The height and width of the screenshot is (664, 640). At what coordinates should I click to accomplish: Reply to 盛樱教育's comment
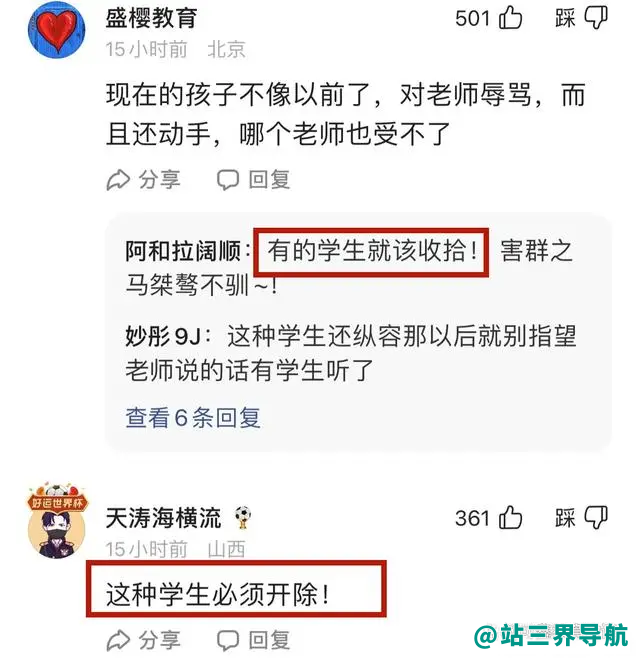(254, 179)
